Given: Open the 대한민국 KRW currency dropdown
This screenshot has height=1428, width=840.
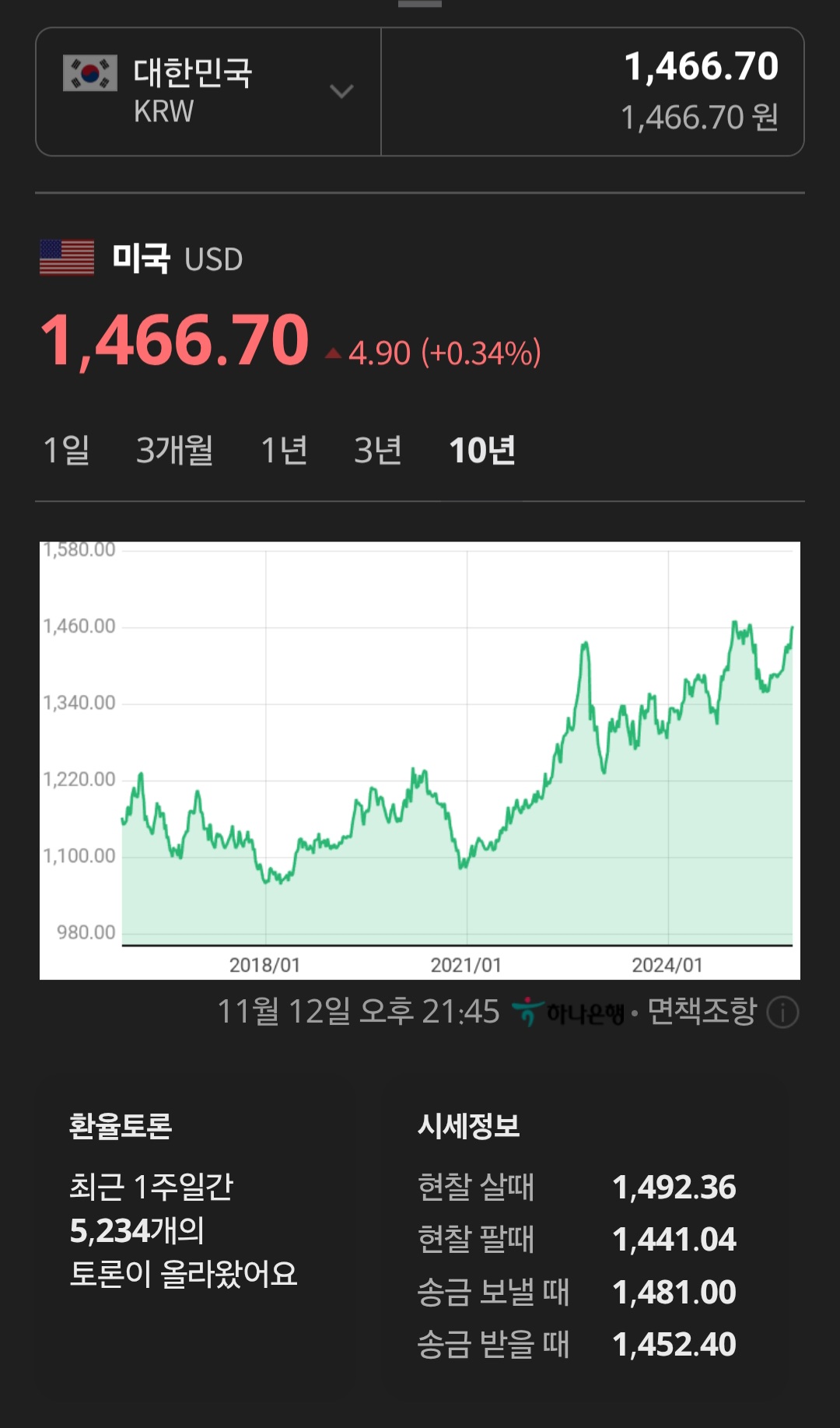Looking at the screenshot, I should pos(208,92).
